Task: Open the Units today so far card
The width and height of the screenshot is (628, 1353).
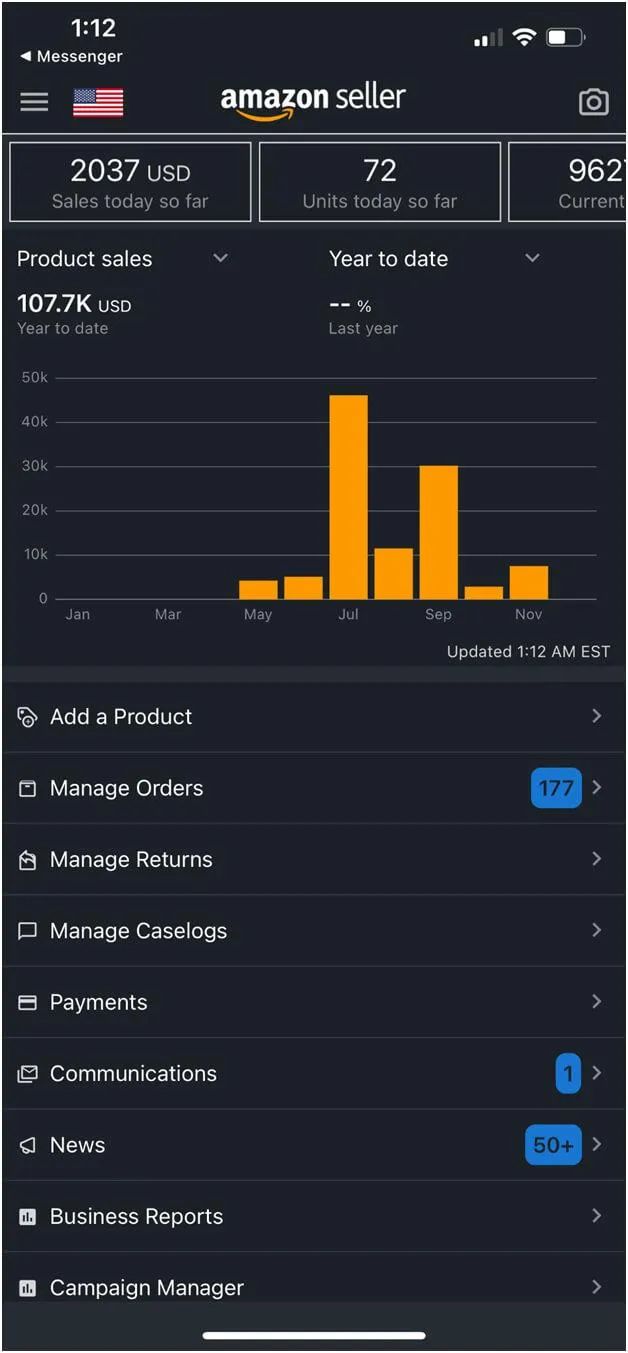Action: [380, 182]
